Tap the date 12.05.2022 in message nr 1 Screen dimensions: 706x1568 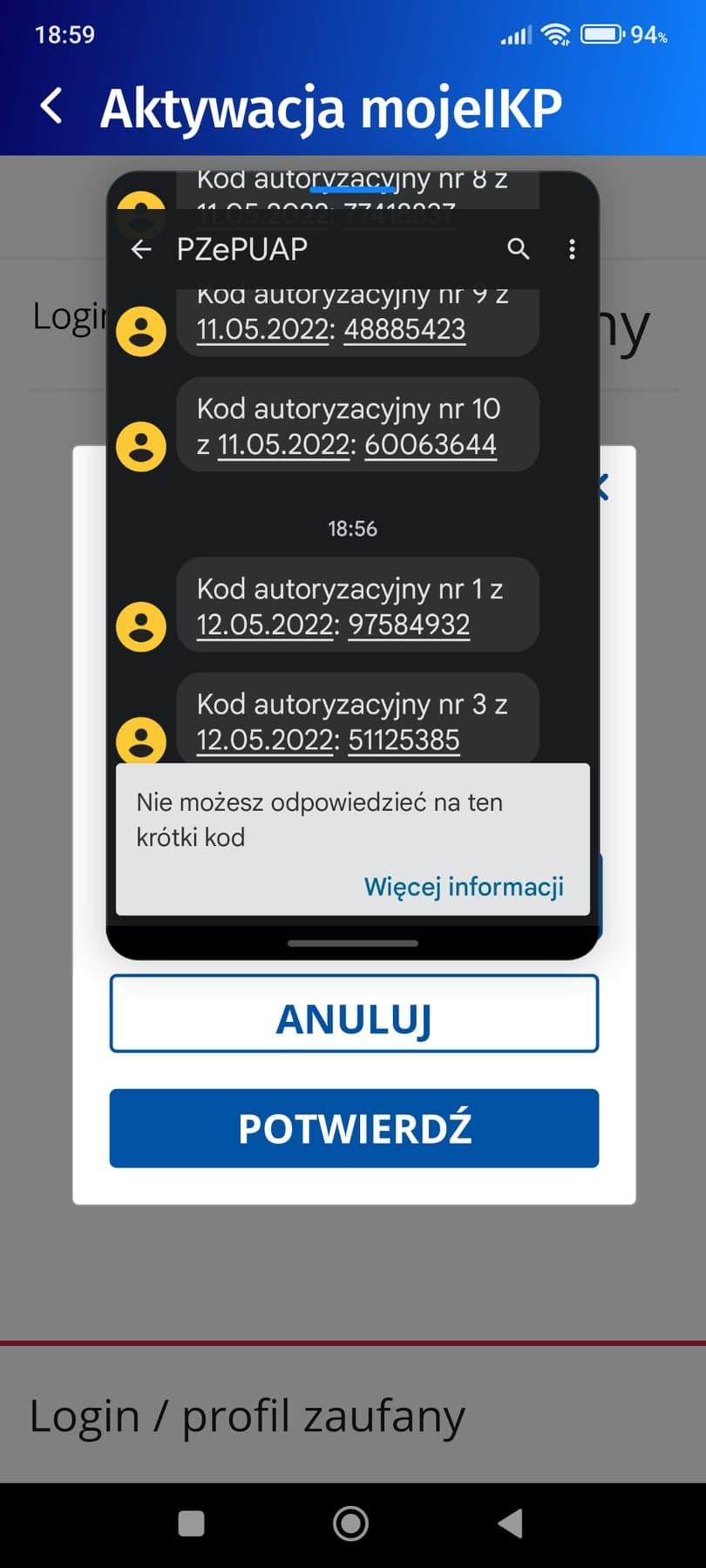pos(265,625)
